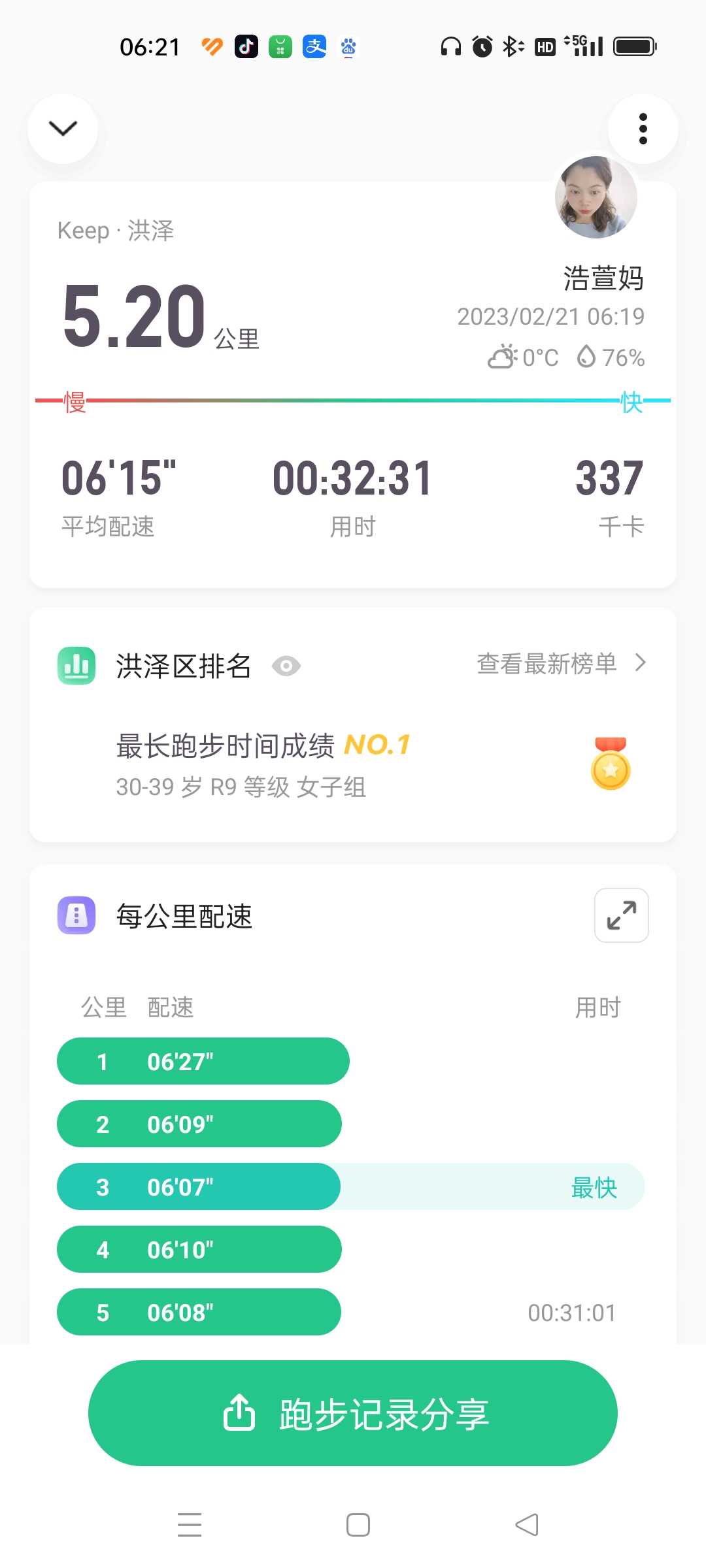Open 浩萱妈's profile avatar
The image size is (706, 1568).
click(x=596, y=197)
